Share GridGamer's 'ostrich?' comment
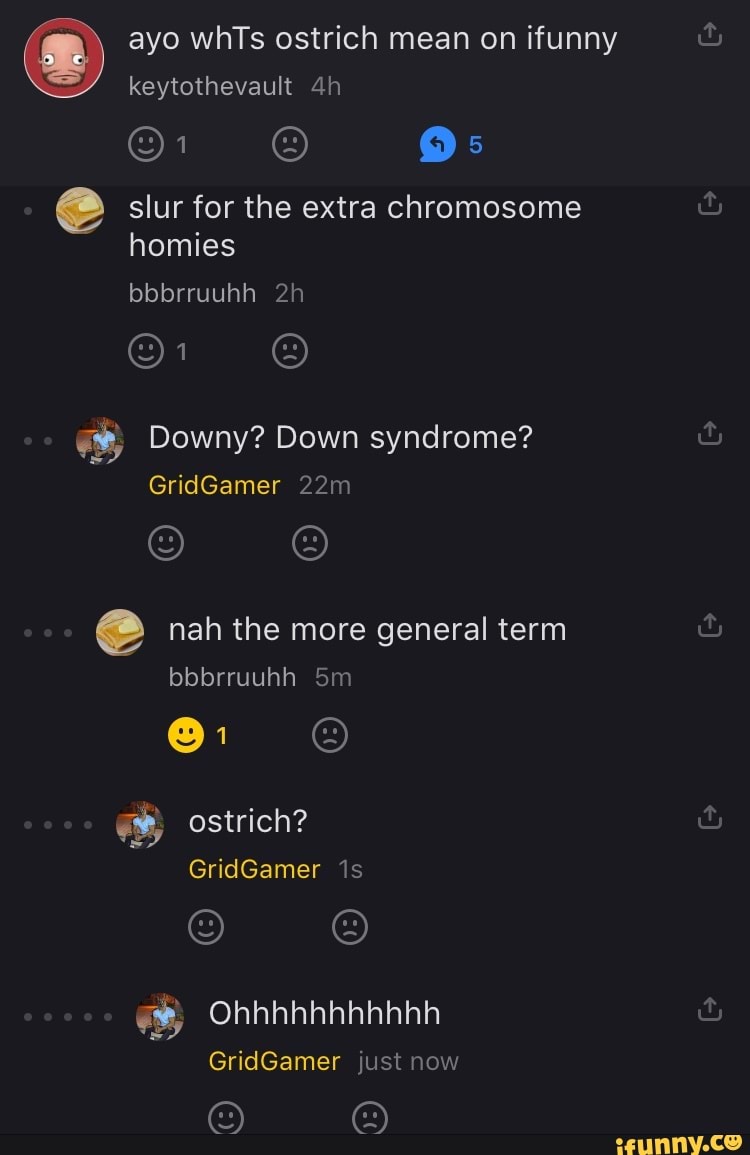The height and width of the screenshot is (1155, 750). pyautogui.click(x=708, y=817)
